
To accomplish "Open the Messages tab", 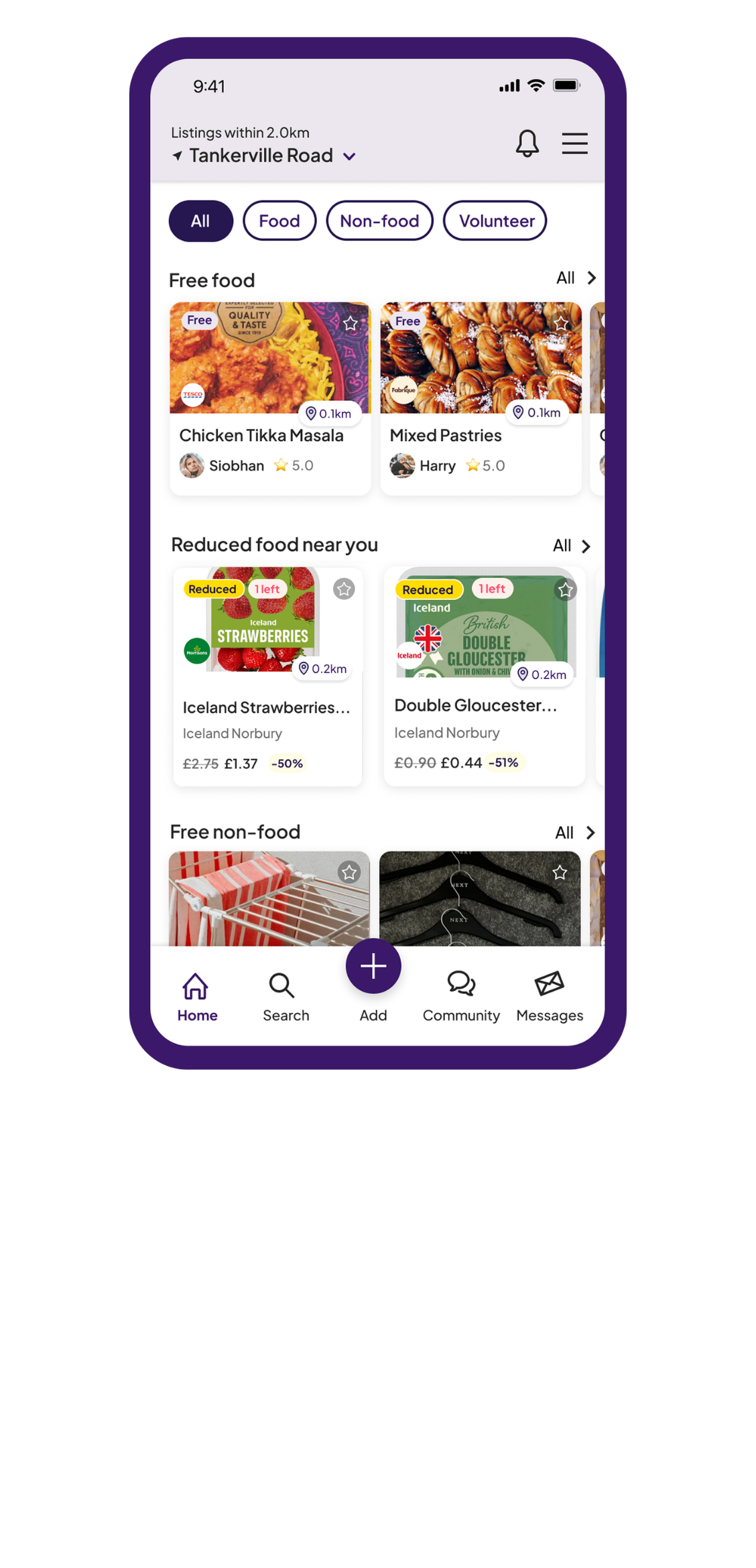I will [x=550, y=997].
